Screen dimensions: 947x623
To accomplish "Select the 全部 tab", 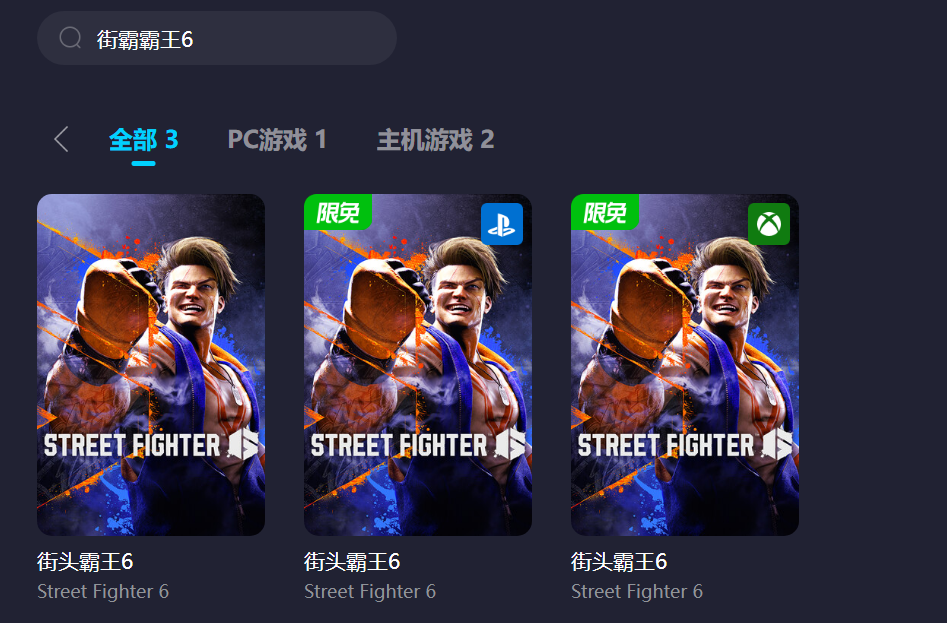I will (143, 140).
